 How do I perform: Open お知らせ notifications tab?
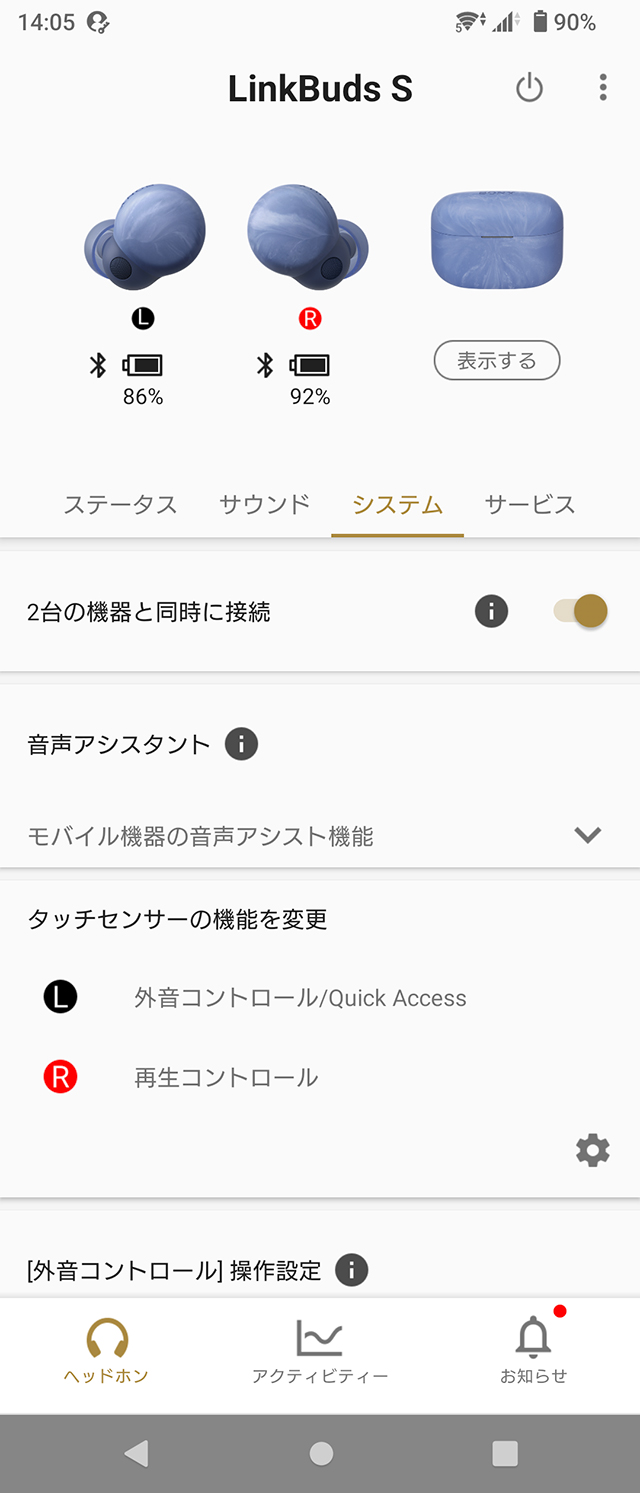[533, 1350]
